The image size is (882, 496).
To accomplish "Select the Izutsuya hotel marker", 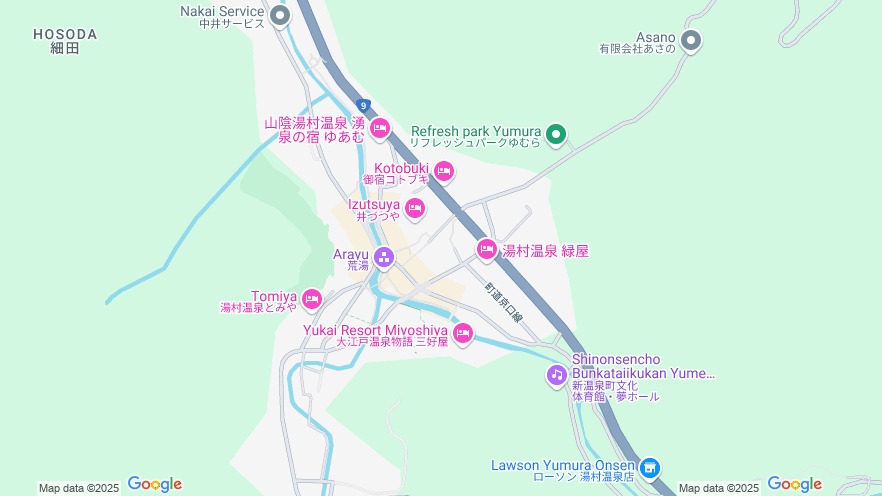I will click(415, 208).
